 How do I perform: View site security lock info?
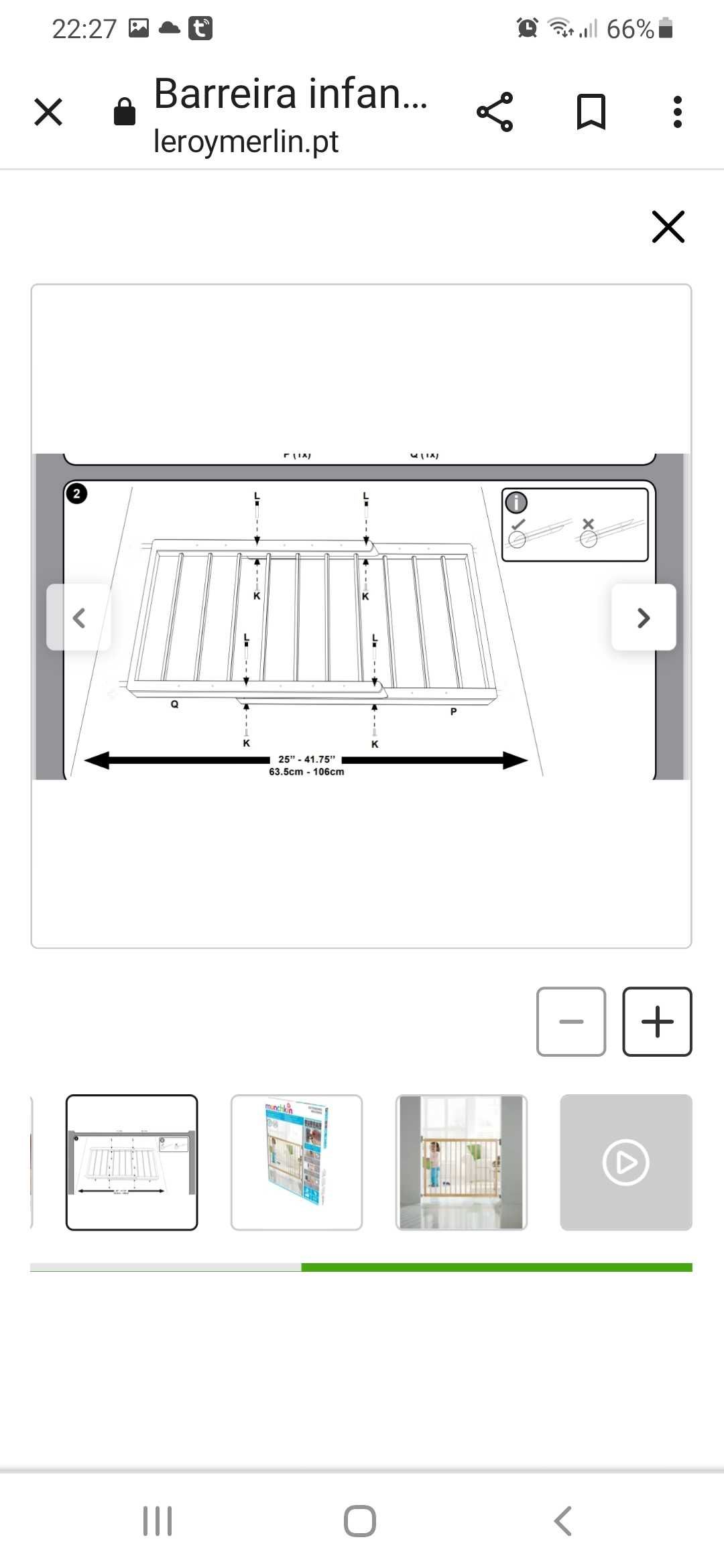point(125,112)
